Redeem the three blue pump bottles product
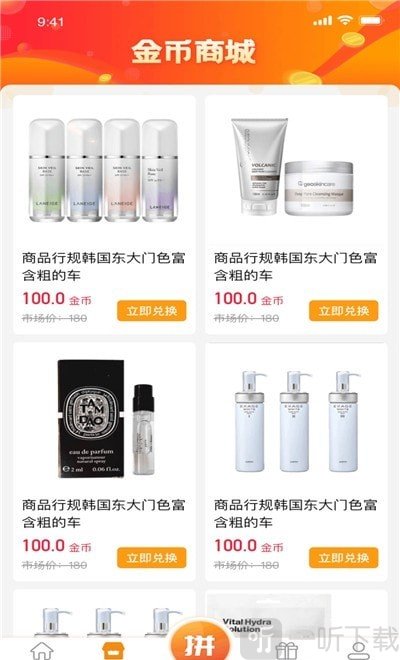The height and width of the screenshot is (660, 400). [x=344, y=558]
